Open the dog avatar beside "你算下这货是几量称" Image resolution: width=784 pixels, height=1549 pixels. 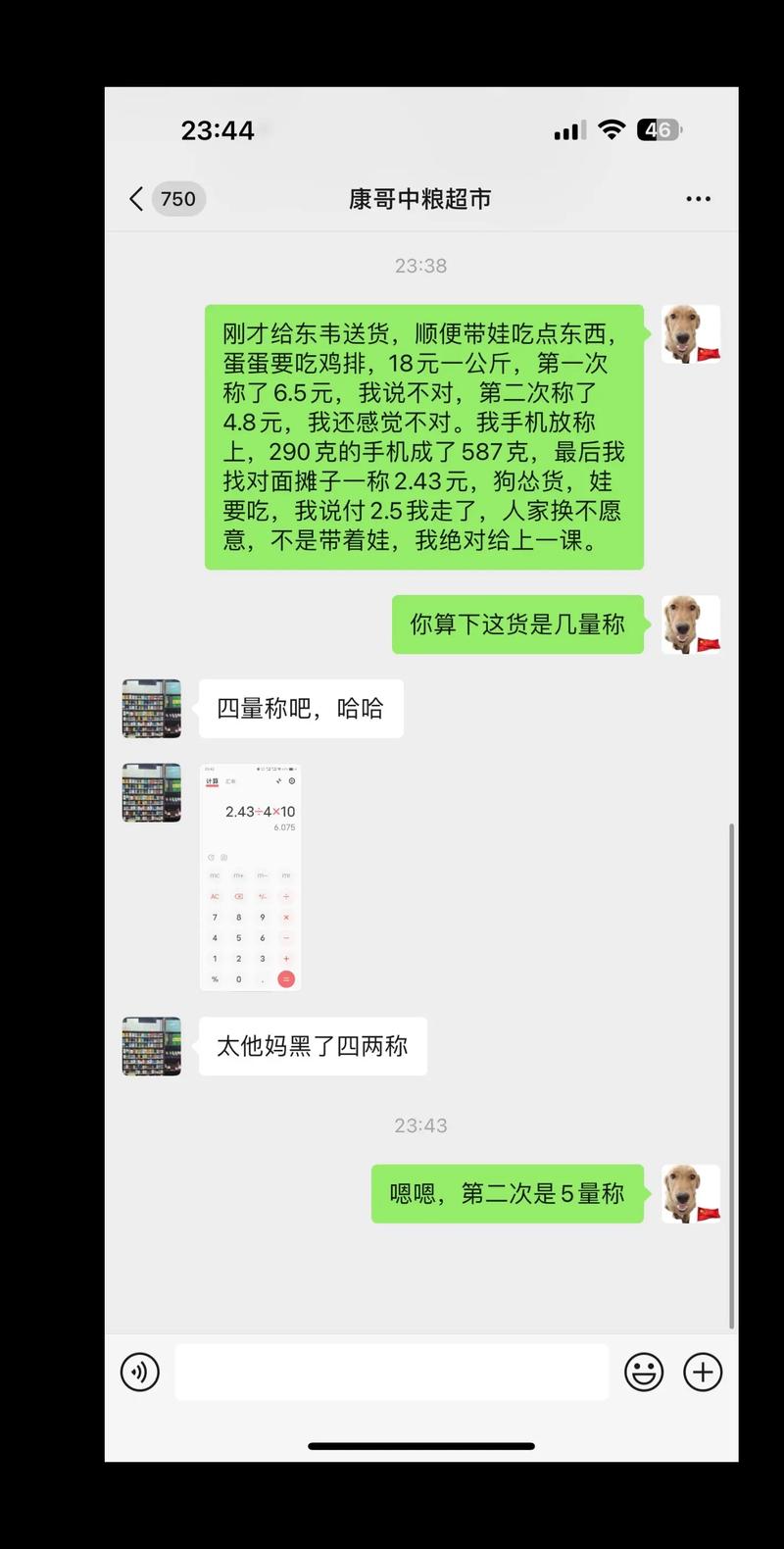pyautogui.click(x=691, y=625)
